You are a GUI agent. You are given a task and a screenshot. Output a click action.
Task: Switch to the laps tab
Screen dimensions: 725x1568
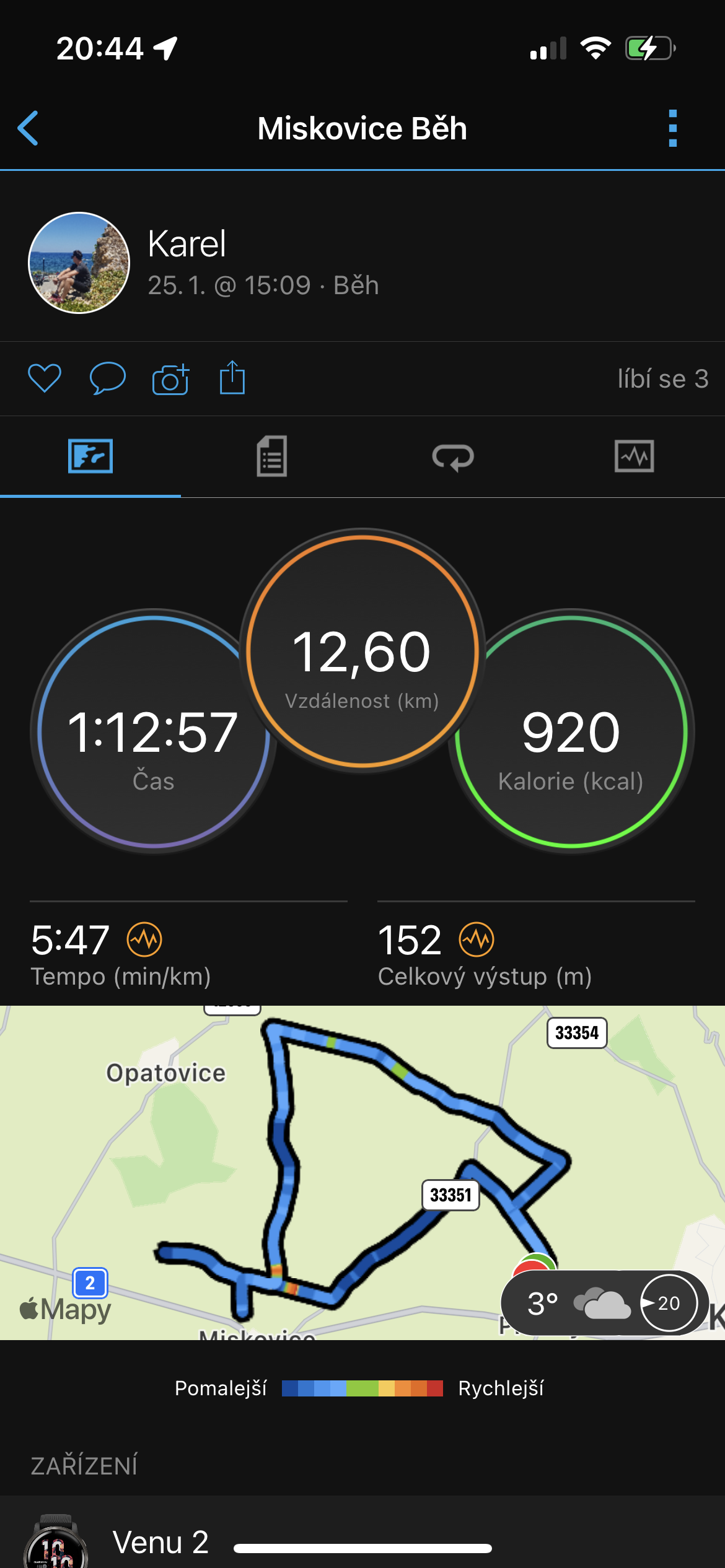(453, 457)
